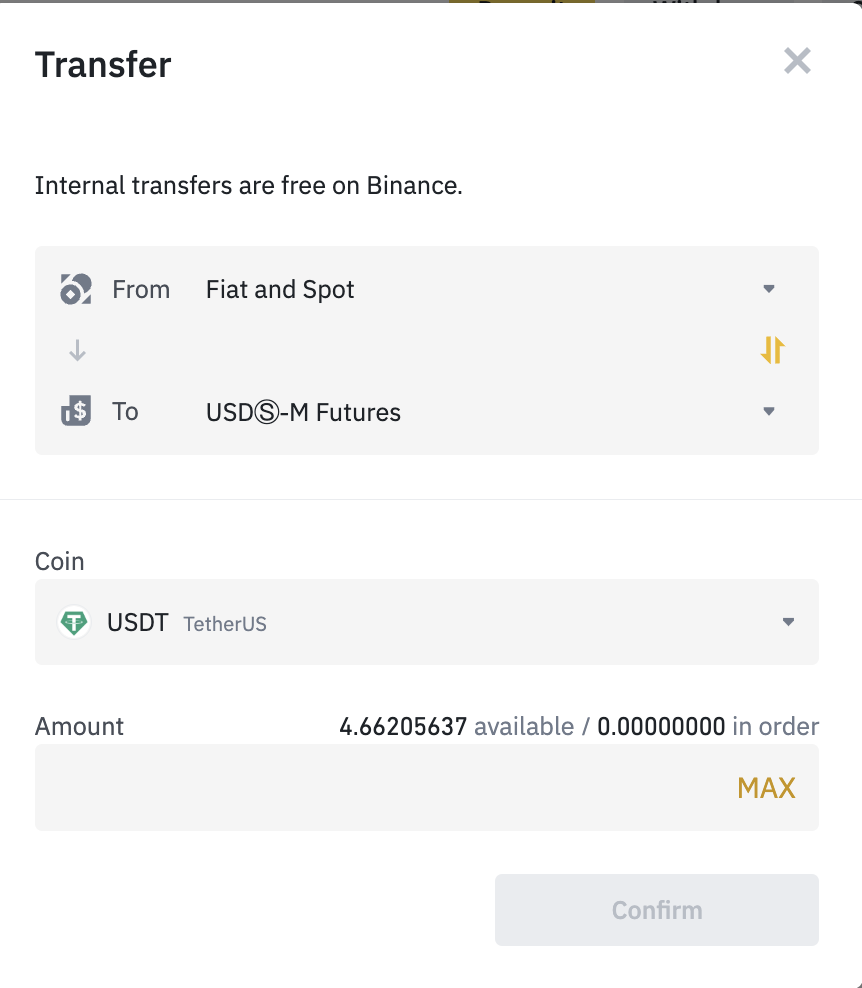Screen dimensions: 862x988
Task: Confirm the transfer
Action: coord(656,910)
